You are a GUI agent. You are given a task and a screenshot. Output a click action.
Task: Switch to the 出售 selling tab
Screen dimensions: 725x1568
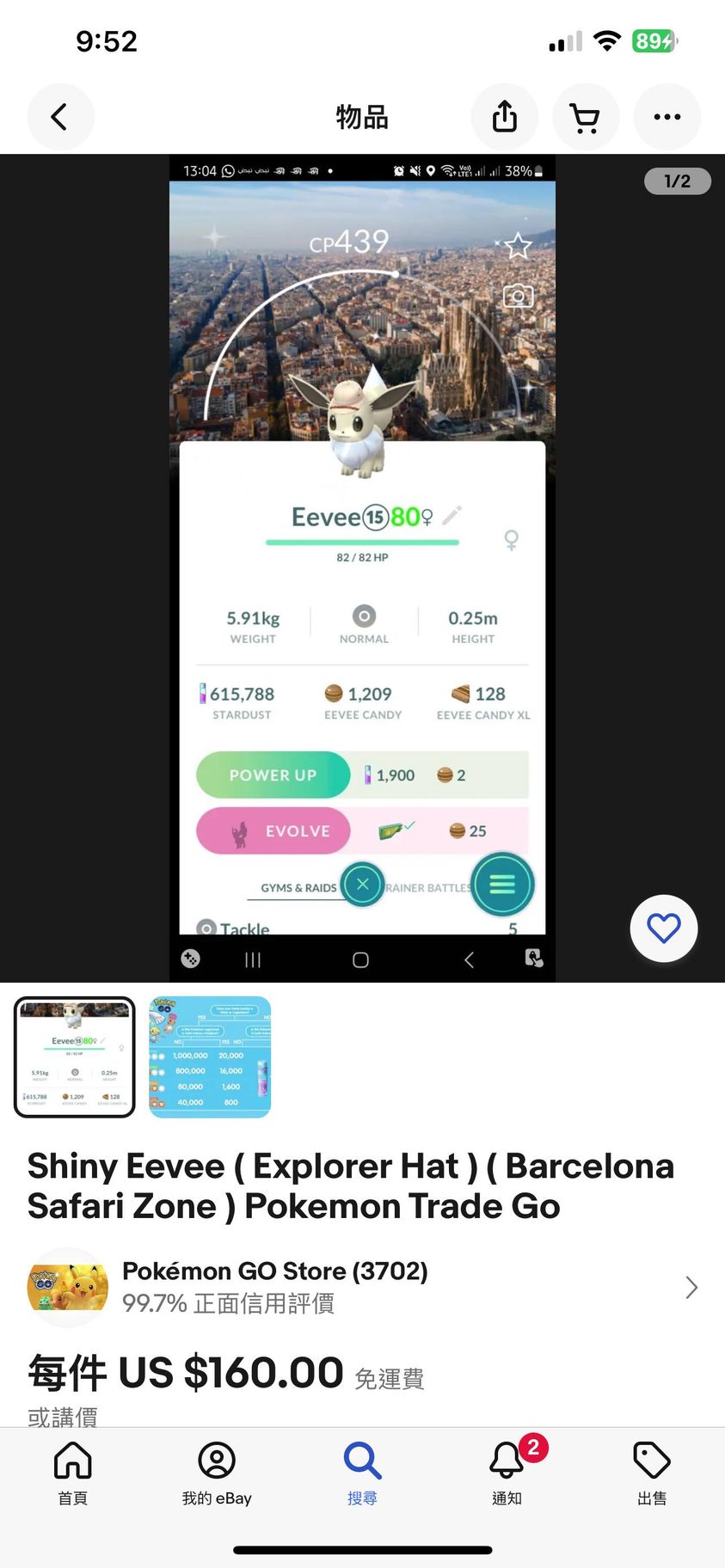point(652,1473)
